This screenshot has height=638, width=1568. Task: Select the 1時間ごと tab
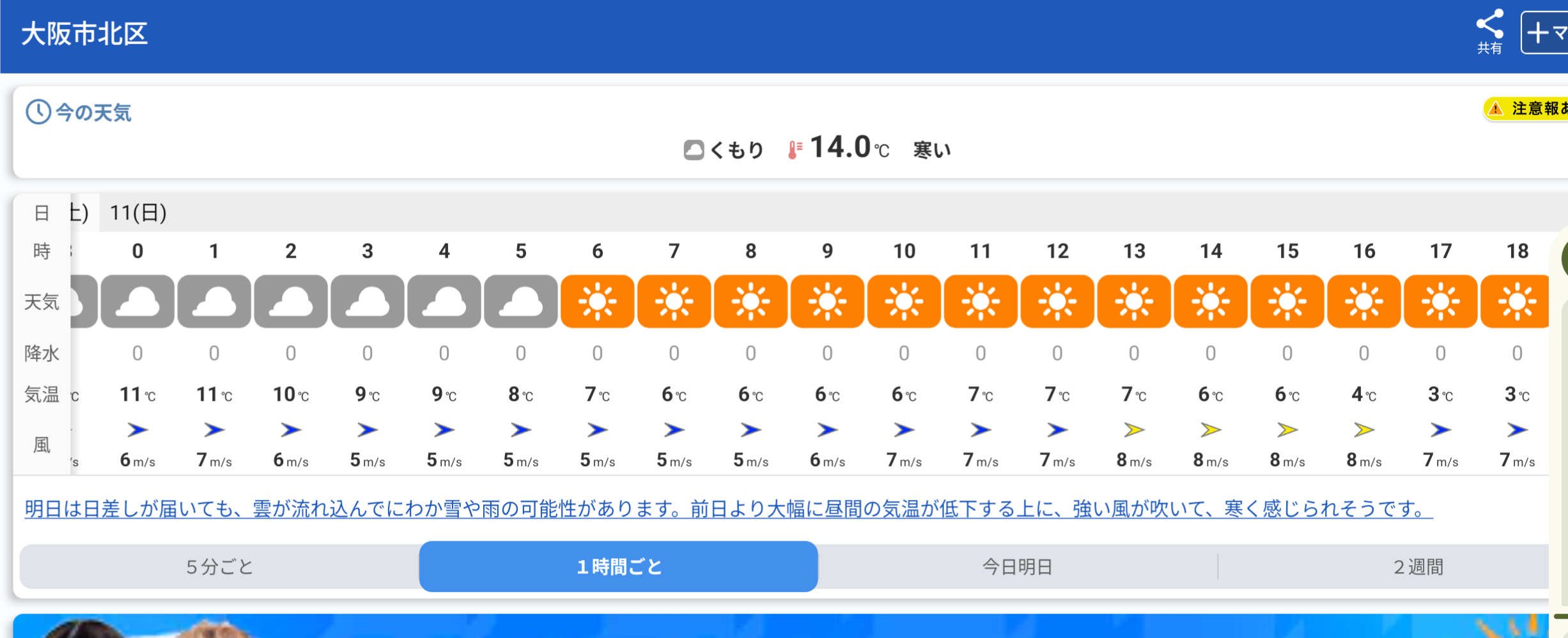618,566
